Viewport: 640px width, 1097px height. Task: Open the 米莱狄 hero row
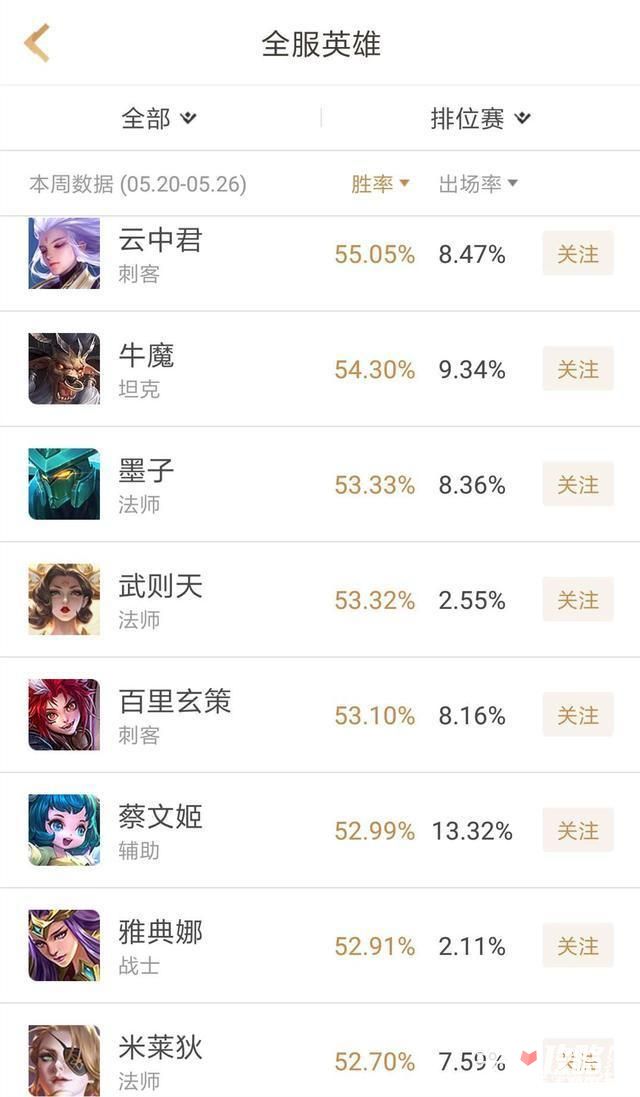point(320,1051)
